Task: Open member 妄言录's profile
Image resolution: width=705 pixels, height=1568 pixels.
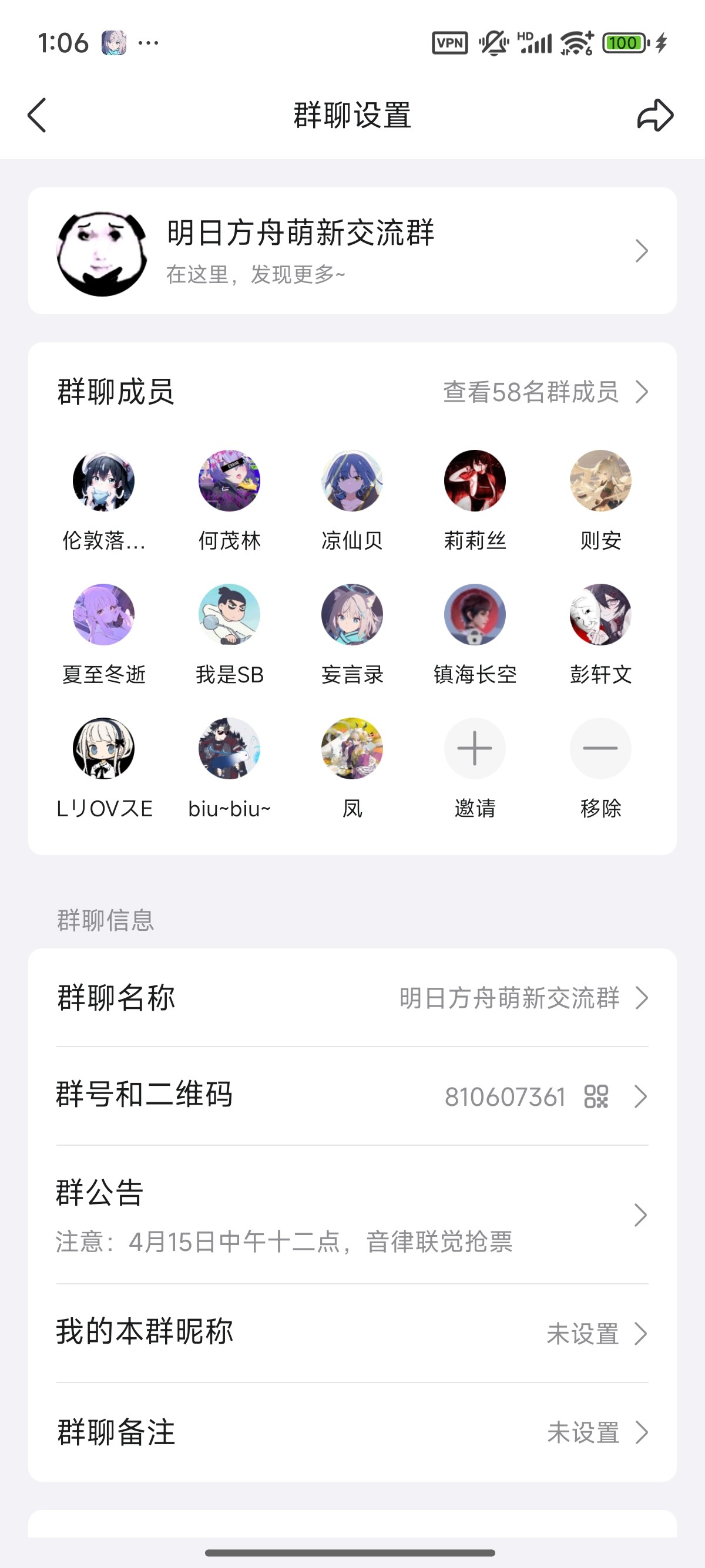Action: (352, 615)
